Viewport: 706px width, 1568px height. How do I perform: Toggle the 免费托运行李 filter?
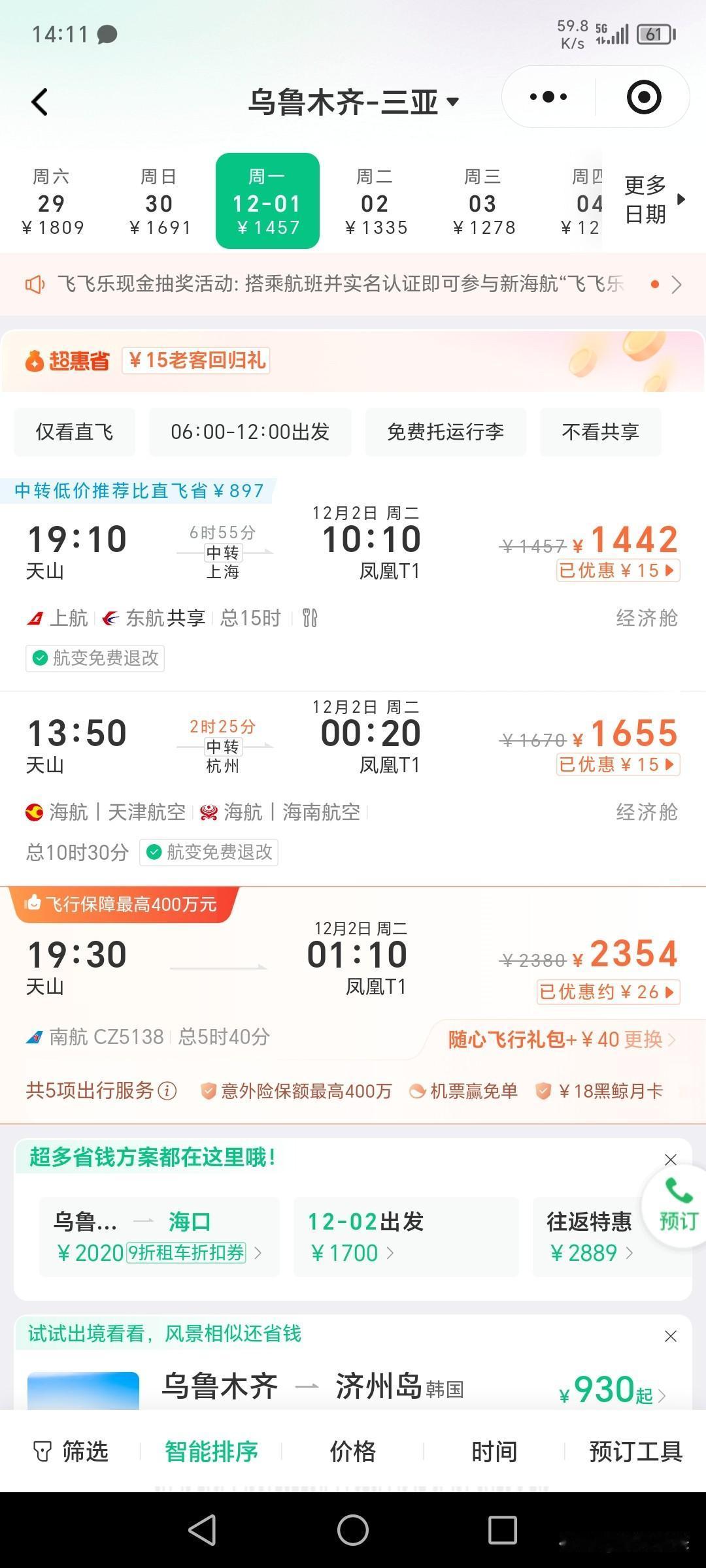pos(446,431)
